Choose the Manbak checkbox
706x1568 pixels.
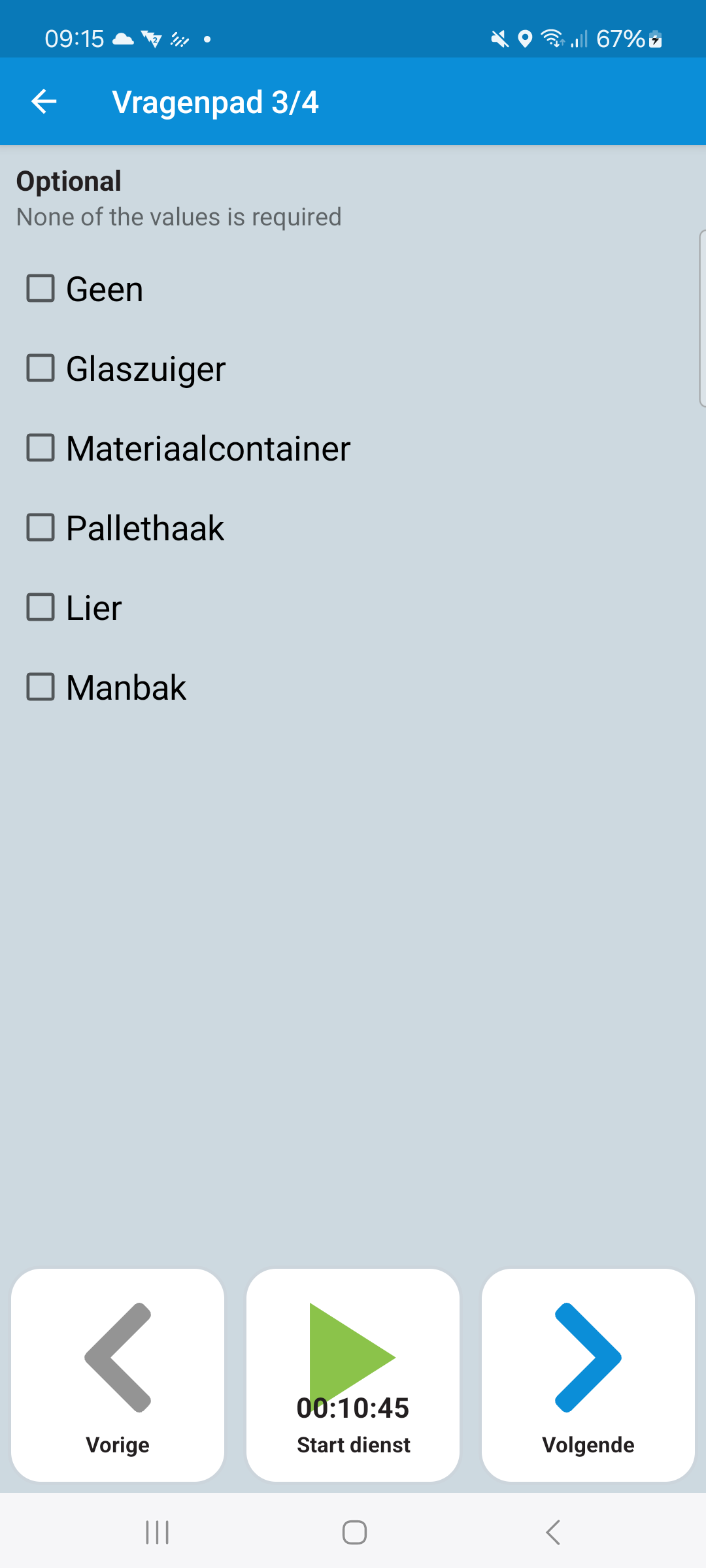click(41, 687)
